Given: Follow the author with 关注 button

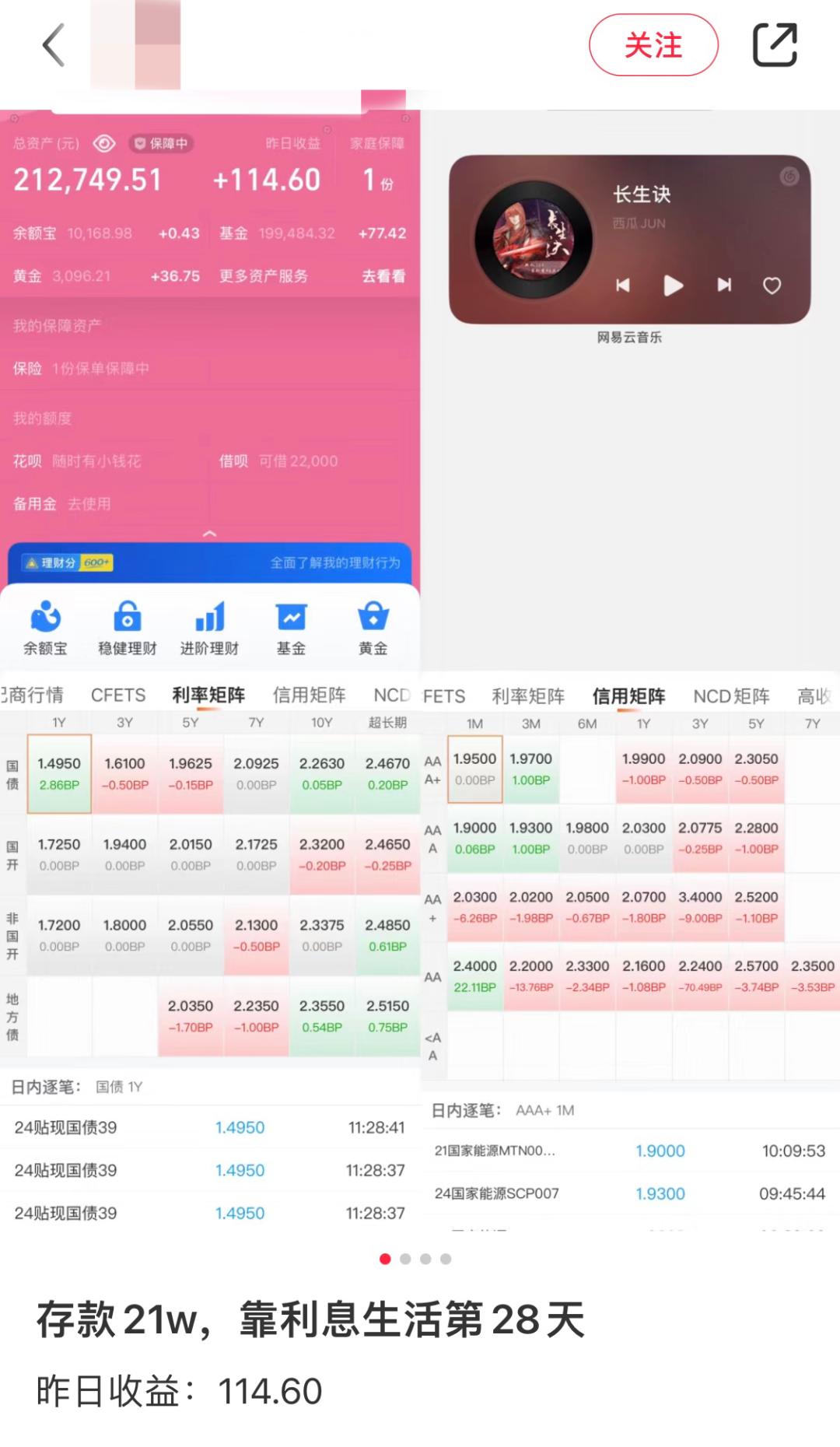Looking at the screenshot, I should coord(653,45).
